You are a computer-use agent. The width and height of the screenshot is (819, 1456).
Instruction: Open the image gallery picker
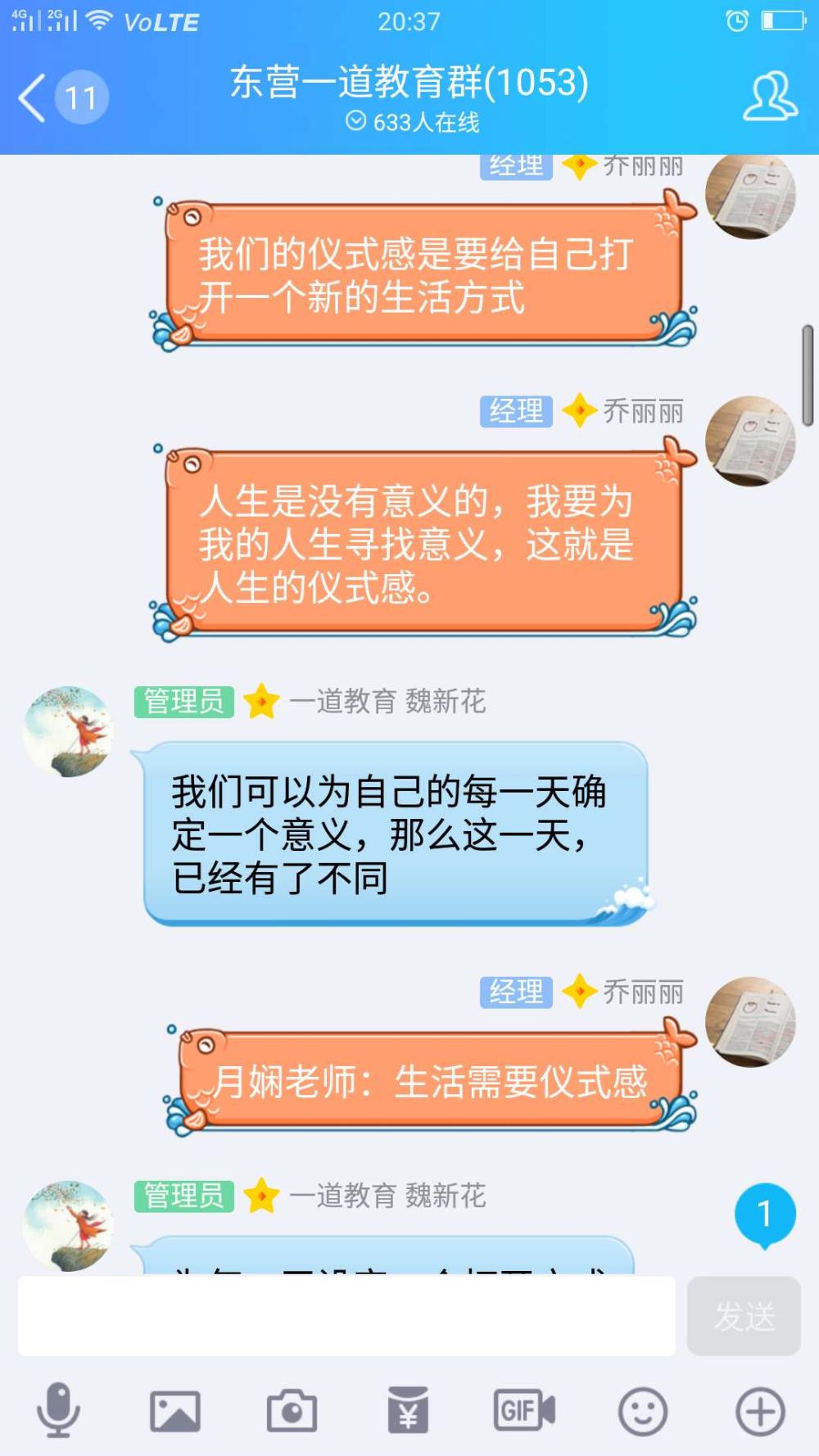point(175,1411)
